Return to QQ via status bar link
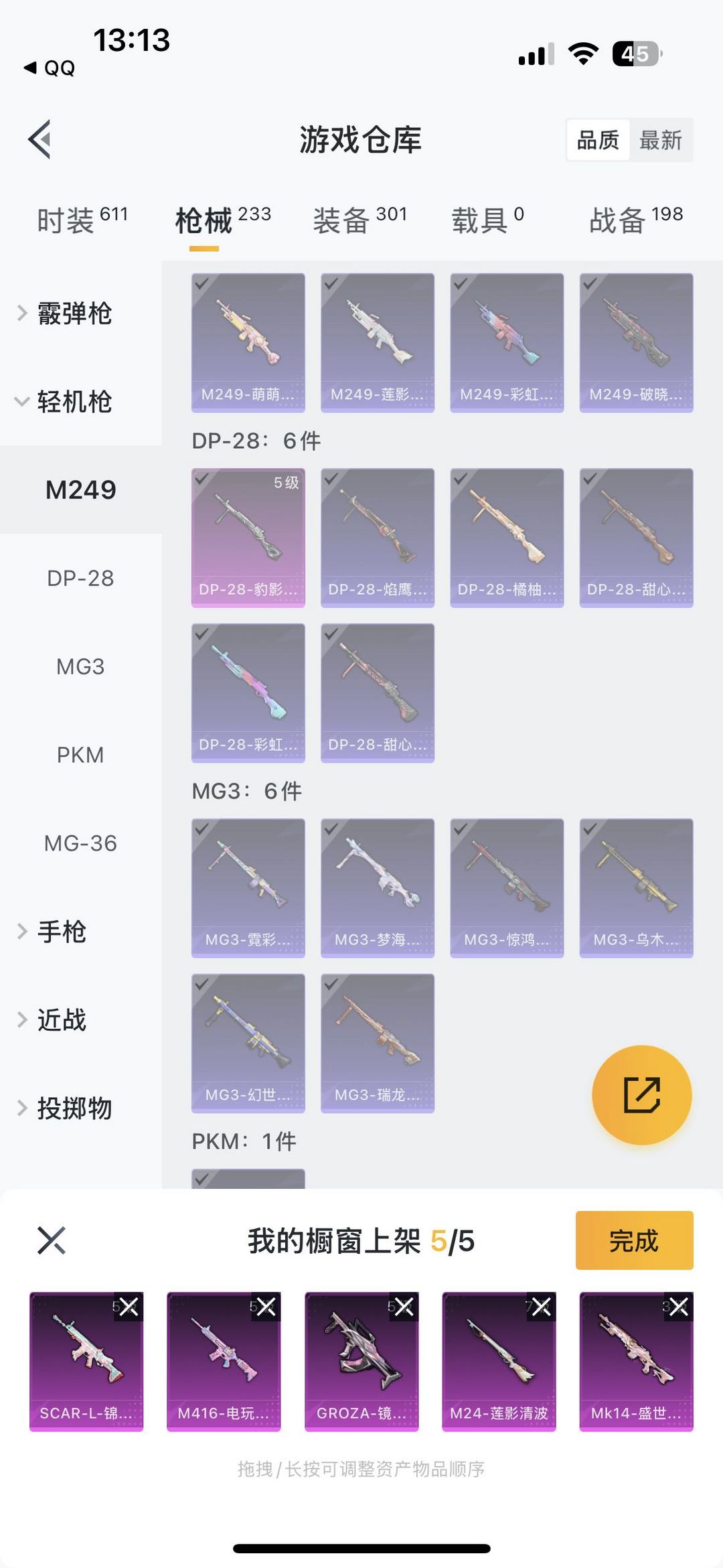Screen dimensions: 723x1568 click(50, 68)
